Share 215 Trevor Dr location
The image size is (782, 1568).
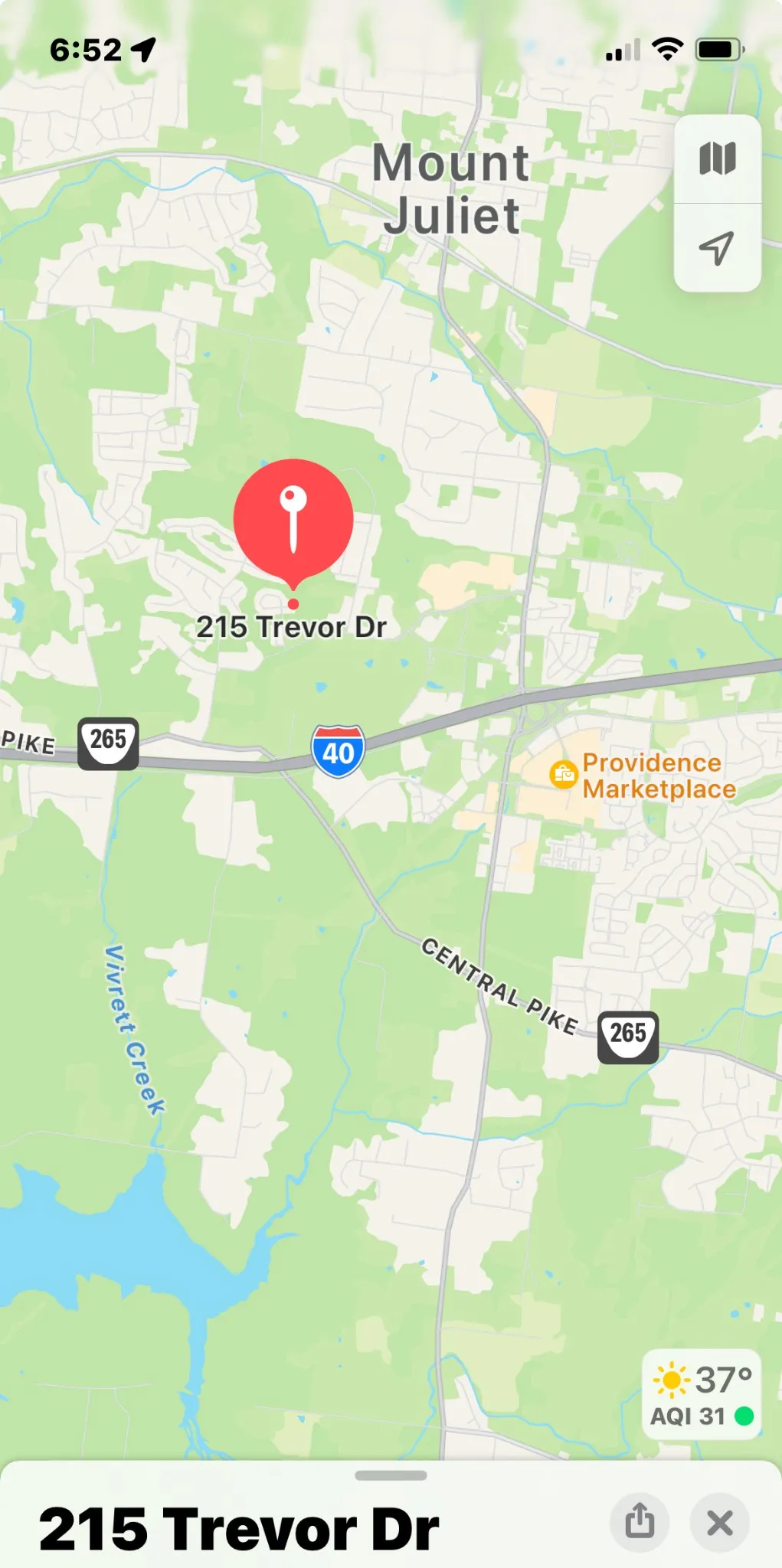(640, 1522)
